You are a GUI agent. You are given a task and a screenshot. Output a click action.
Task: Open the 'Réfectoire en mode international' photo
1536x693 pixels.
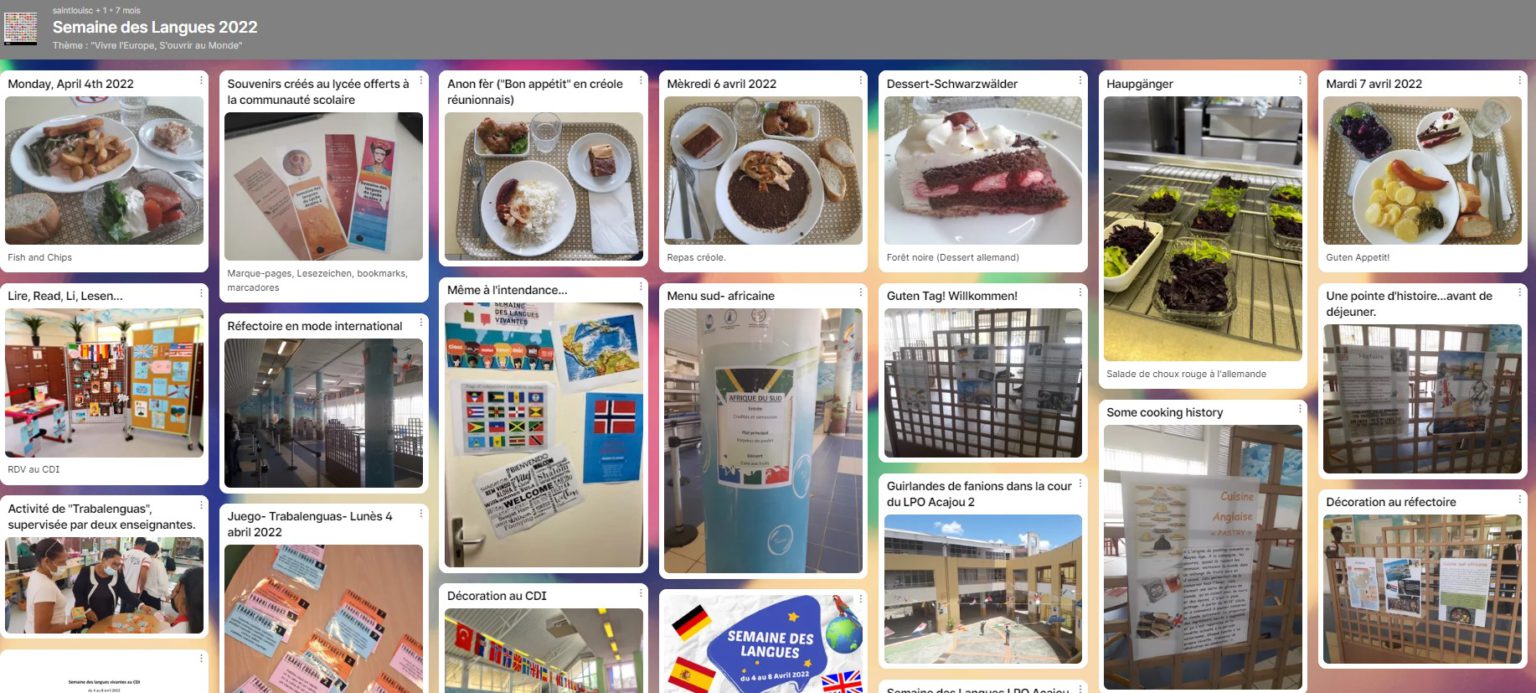tap(323, 412)
